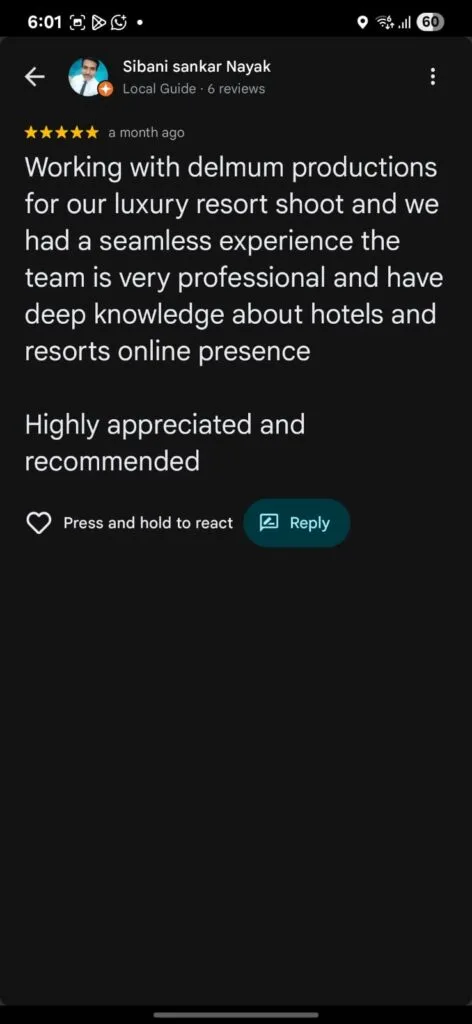The width and height of the screenshot is (472, 1024).
Task: Go back using the arrow icon
Action: [x=35, y=77]
